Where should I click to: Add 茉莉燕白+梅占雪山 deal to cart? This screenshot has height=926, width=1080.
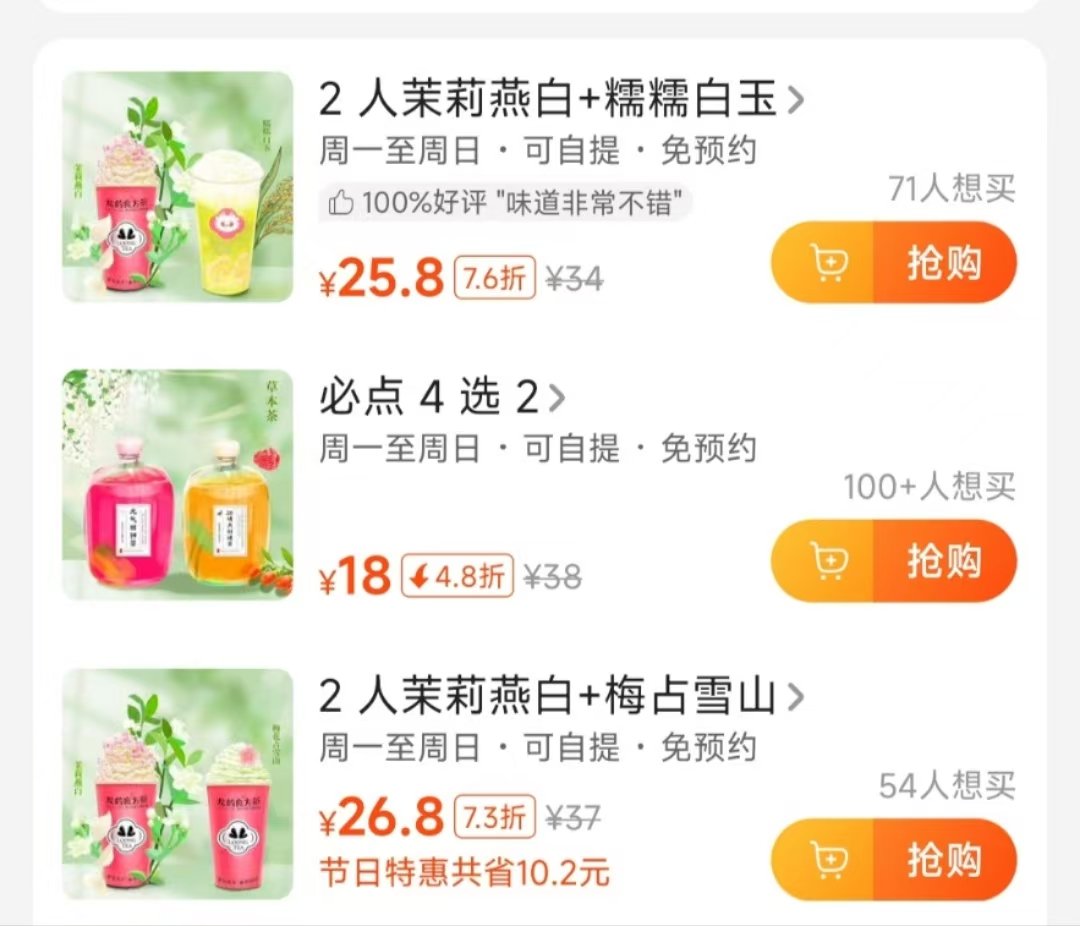(826, 859)
